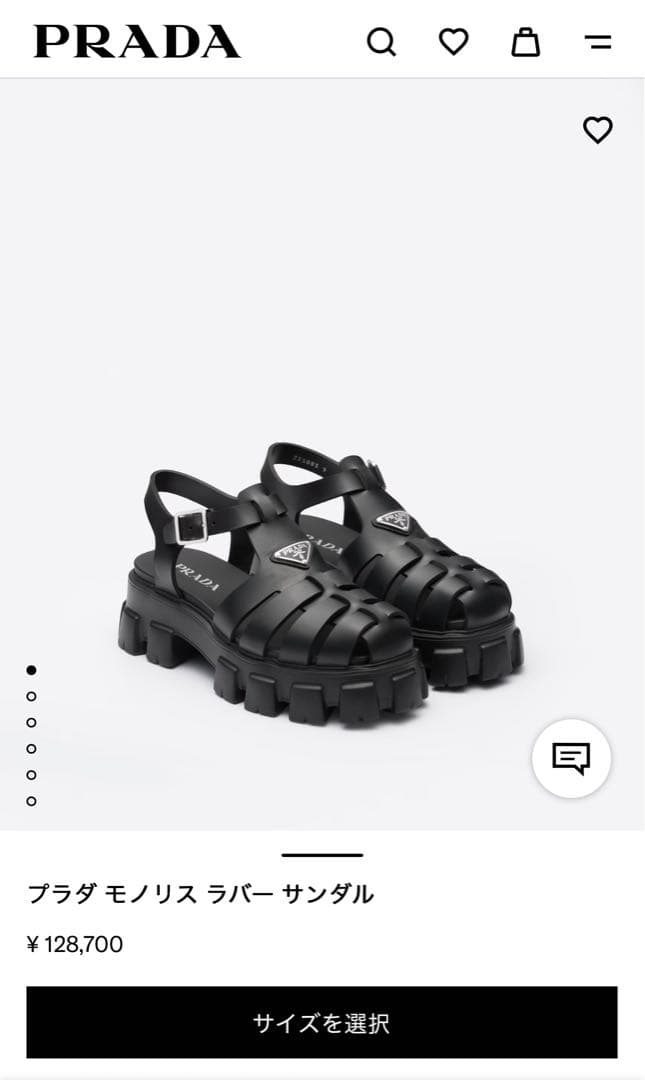The width and height of the screenshot is (645, 1080).
Task: Open the chat support bubble
Action: pos(571,758)
